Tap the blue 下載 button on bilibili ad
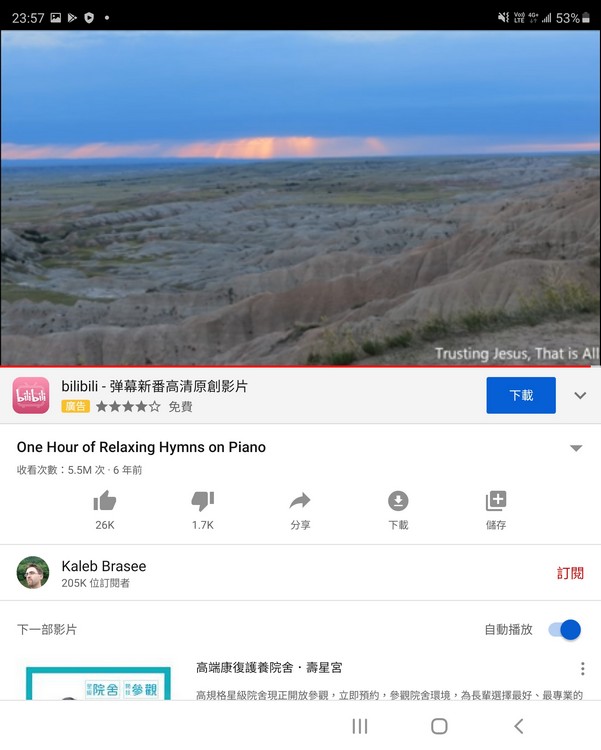This screenshot has width=601, height=750. (x=520, y=395)
